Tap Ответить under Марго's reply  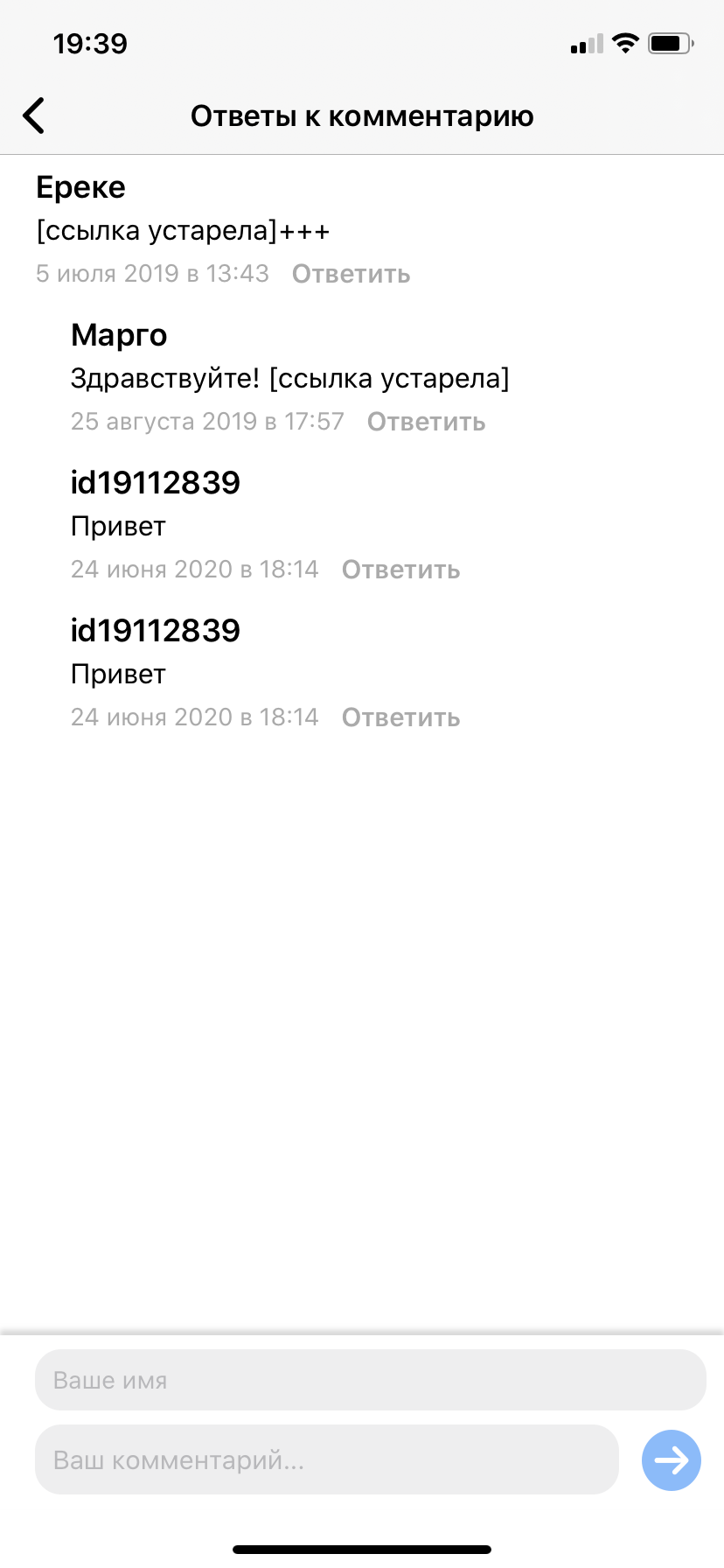[x=426, y=422]
